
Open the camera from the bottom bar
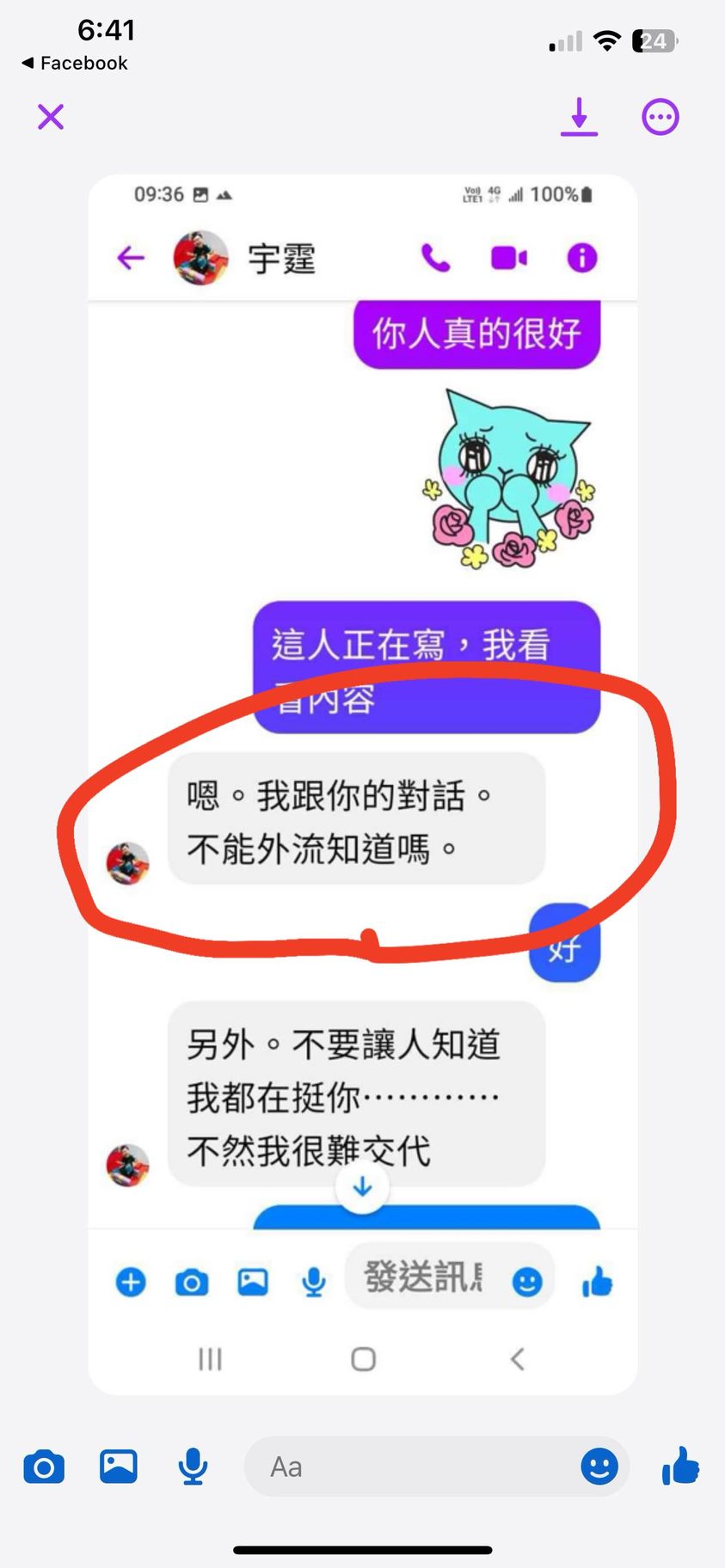coord(44,1467)
